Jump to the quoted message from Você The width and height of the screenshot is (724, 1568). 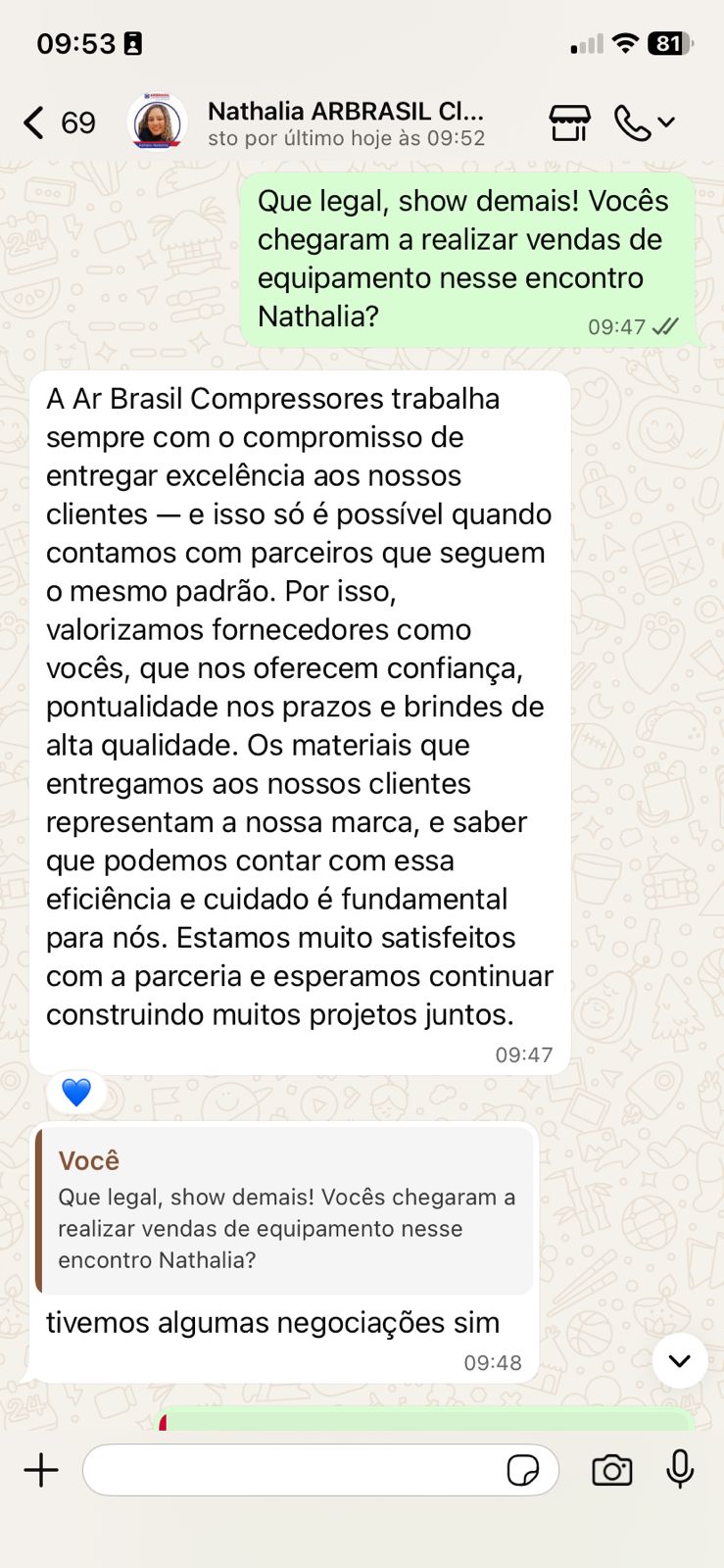286,1211
